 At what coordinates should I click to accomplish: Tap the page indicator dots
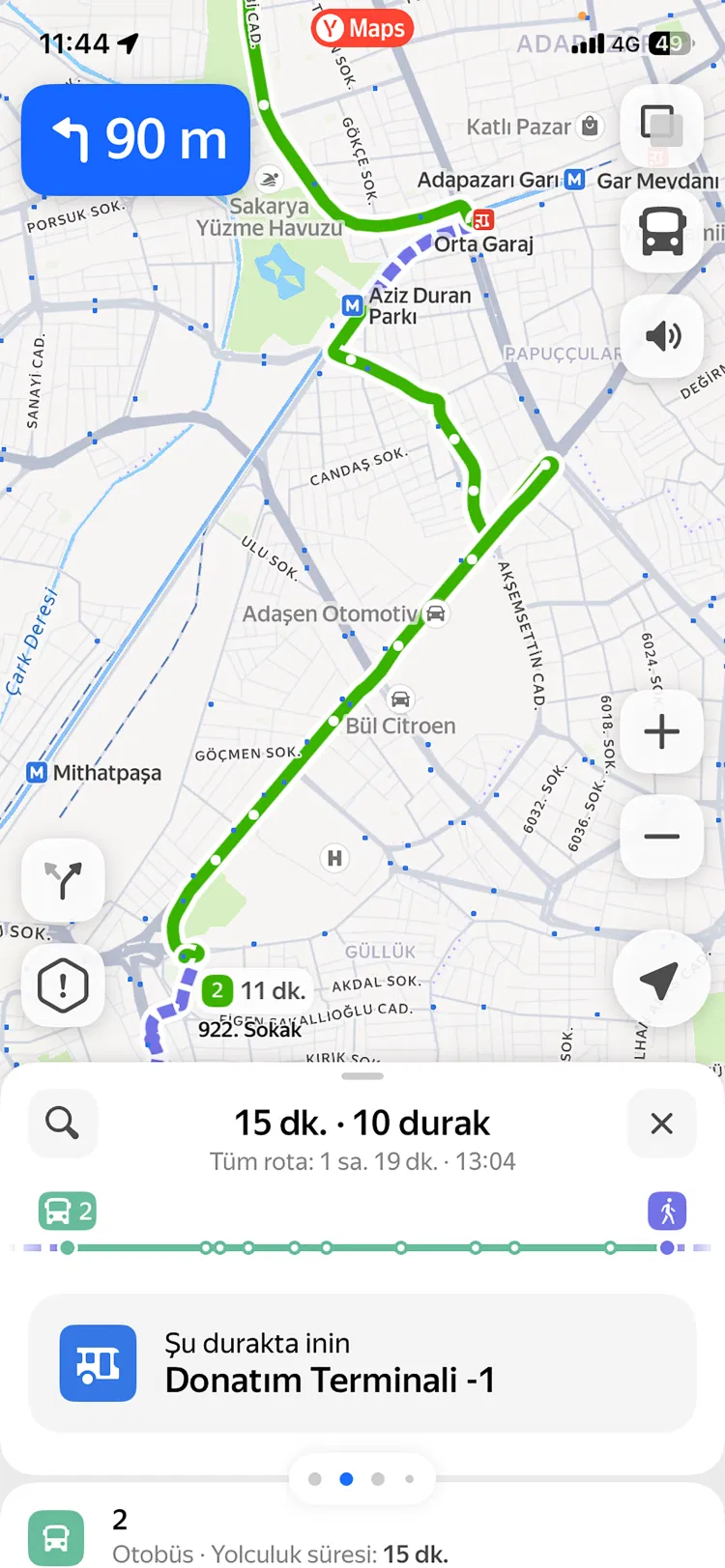coord(362,1478)
